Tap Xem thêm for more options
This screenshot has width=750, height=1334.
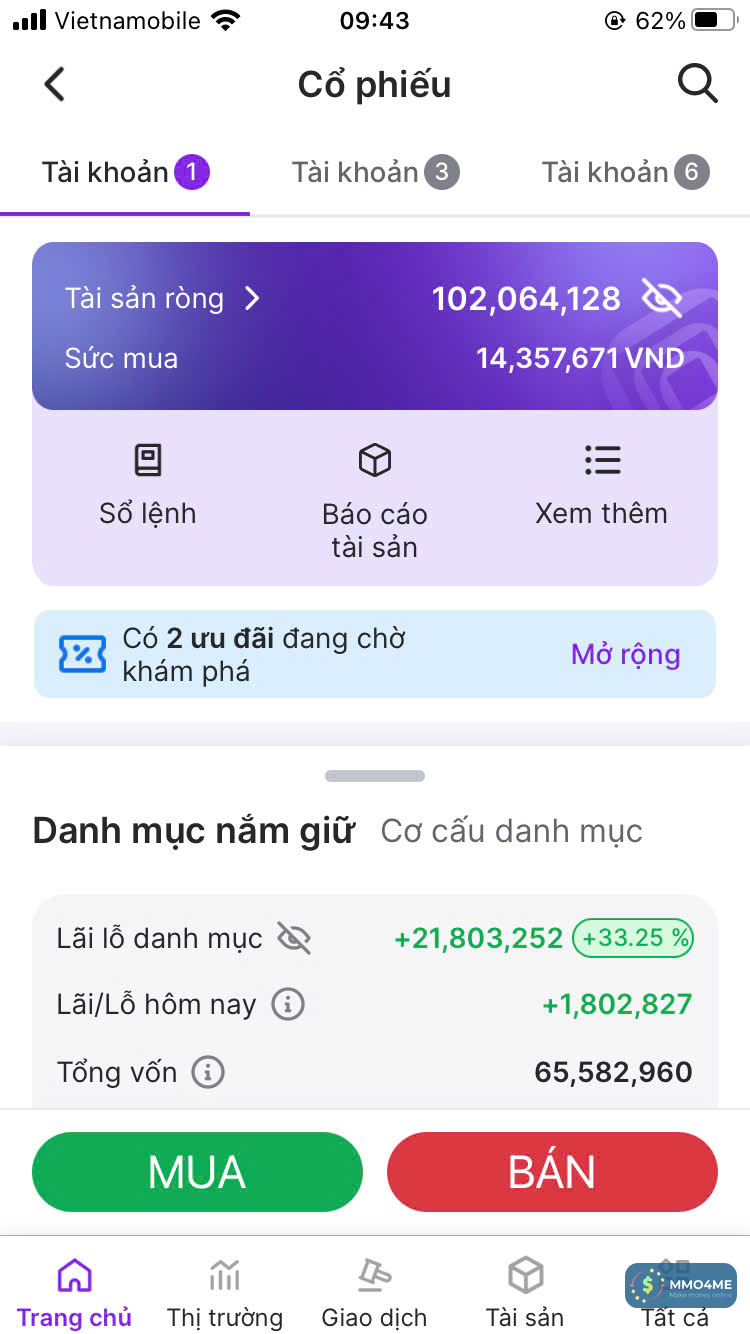pyautogui.click(x=601, y=486)
